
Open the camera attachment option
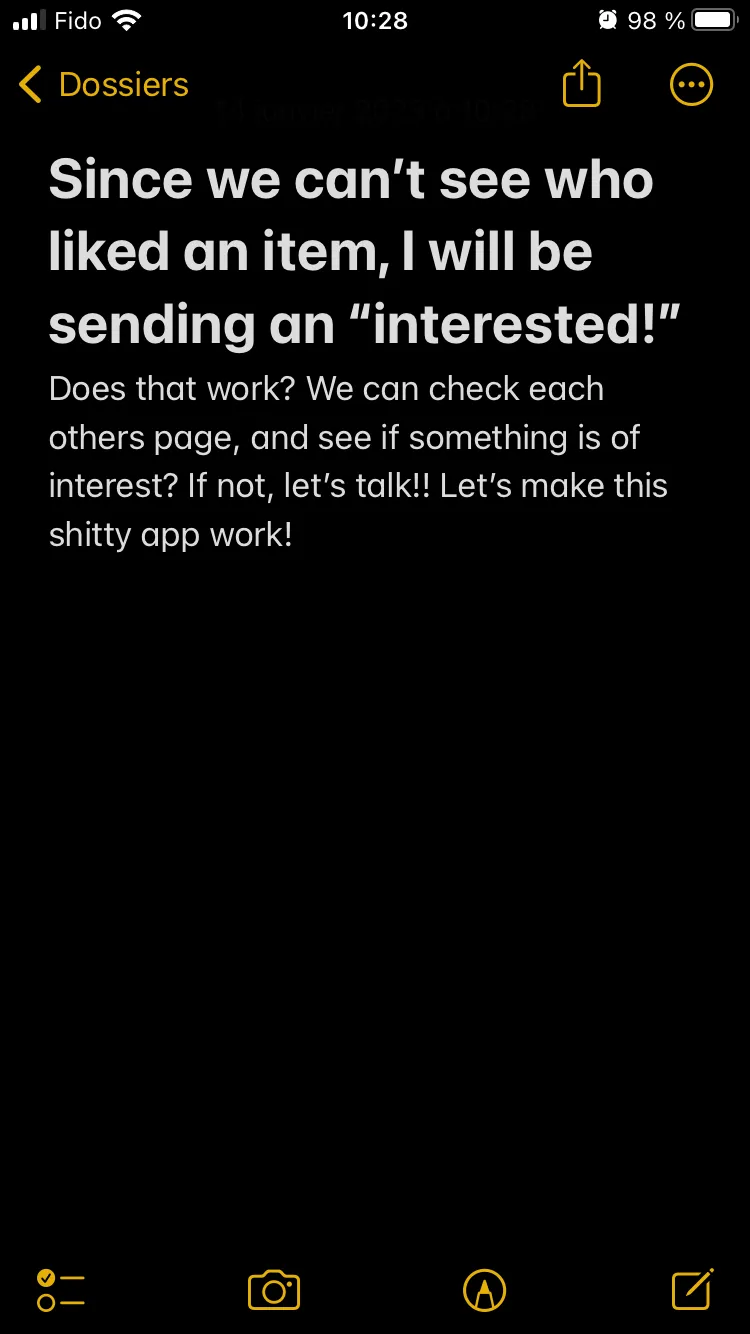coord(274,1290)
